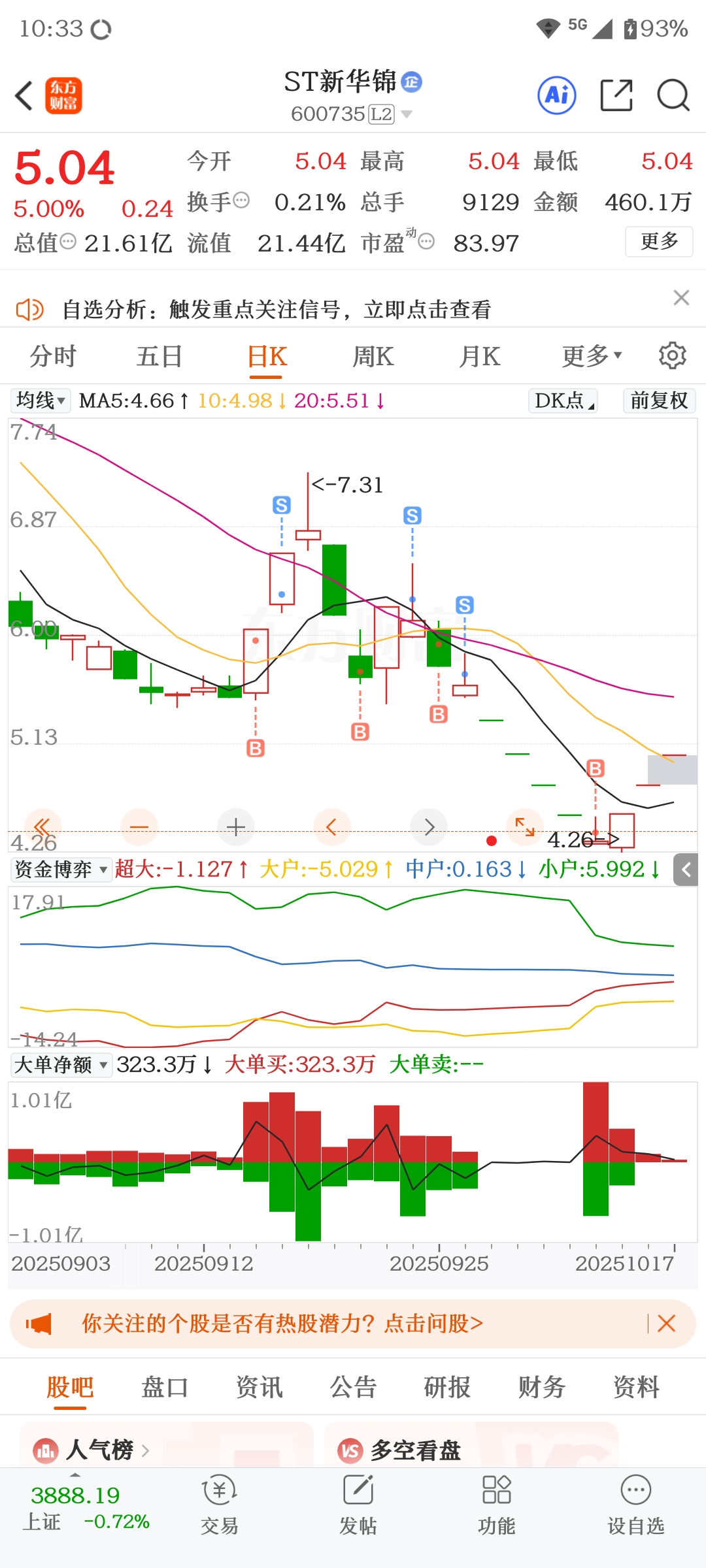Open the Ai assistant icon
Screen dimensions: 706x1568
pos(556,95)
